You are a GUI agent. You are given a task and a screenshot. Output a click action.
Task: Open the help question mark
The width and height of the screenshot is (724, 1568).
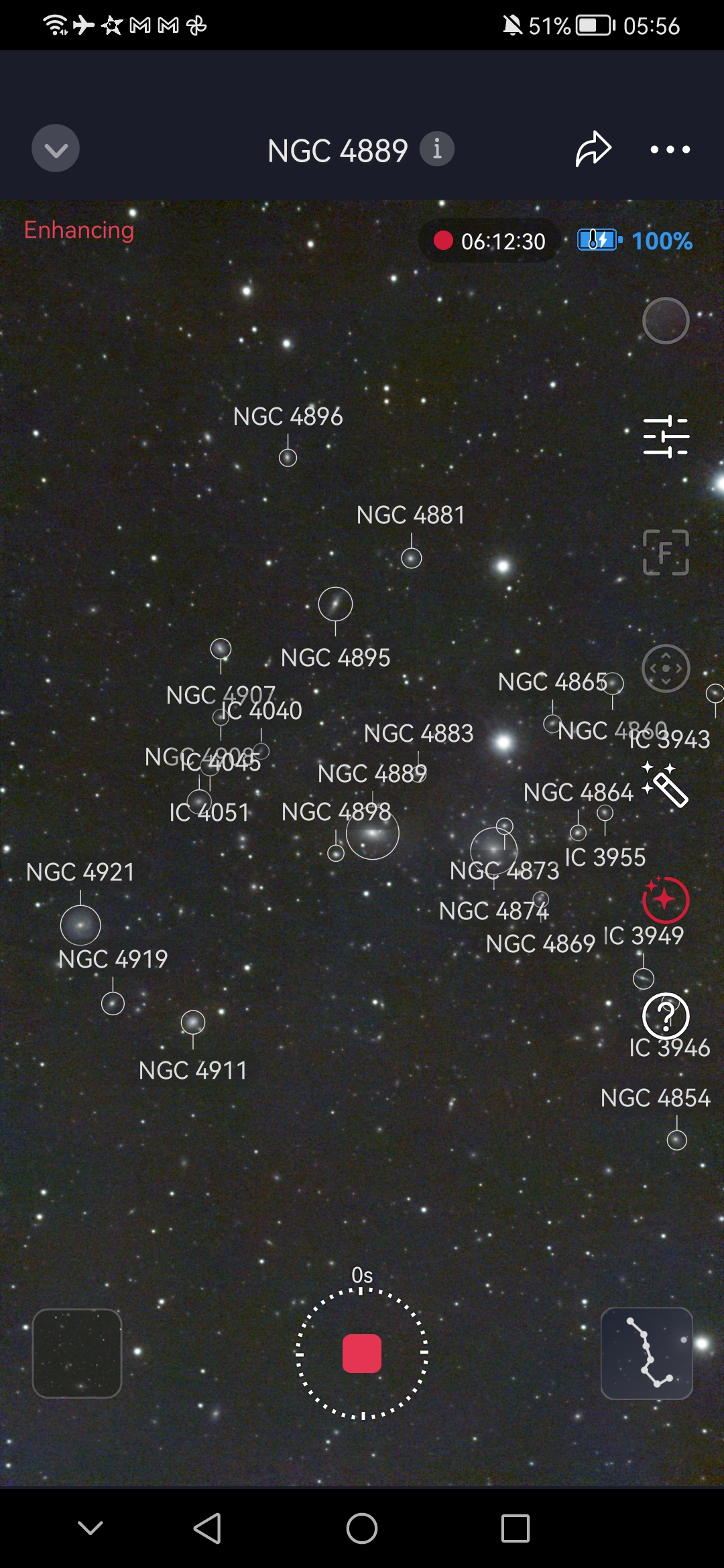coord(666,1016)
